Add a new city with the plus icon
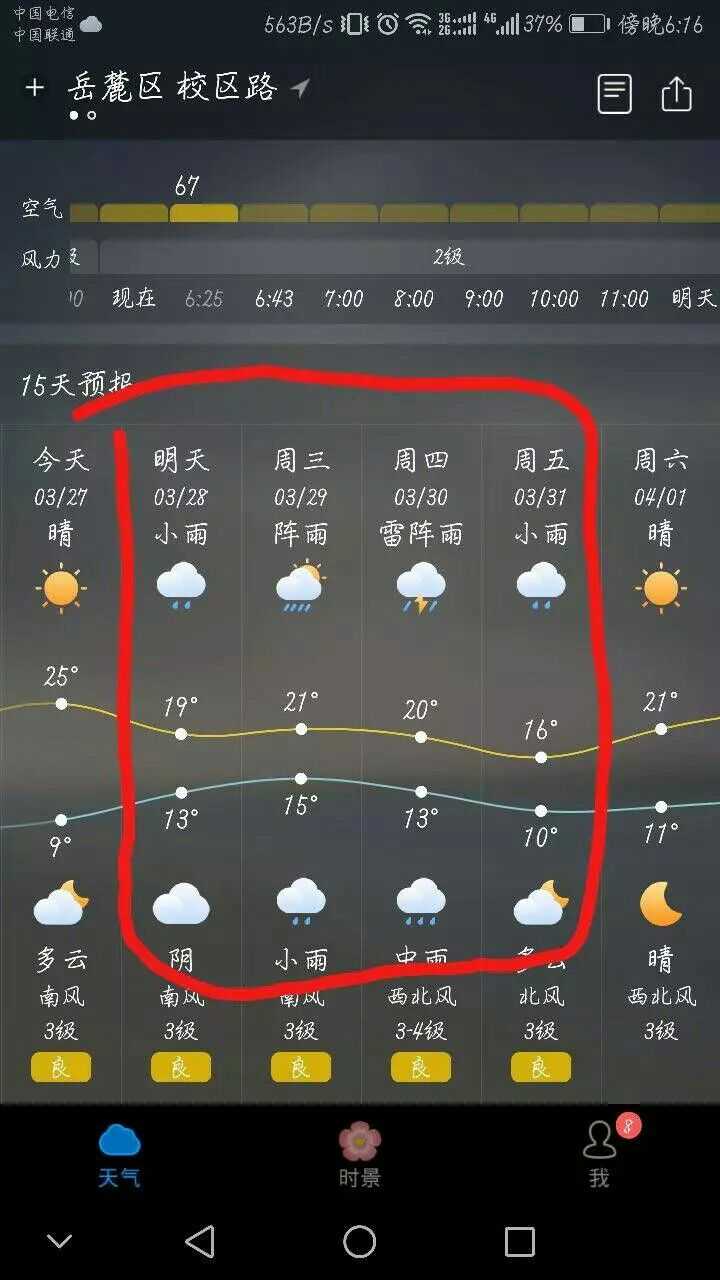Screen dimensions: 720x1280 (x=34, y=88)
